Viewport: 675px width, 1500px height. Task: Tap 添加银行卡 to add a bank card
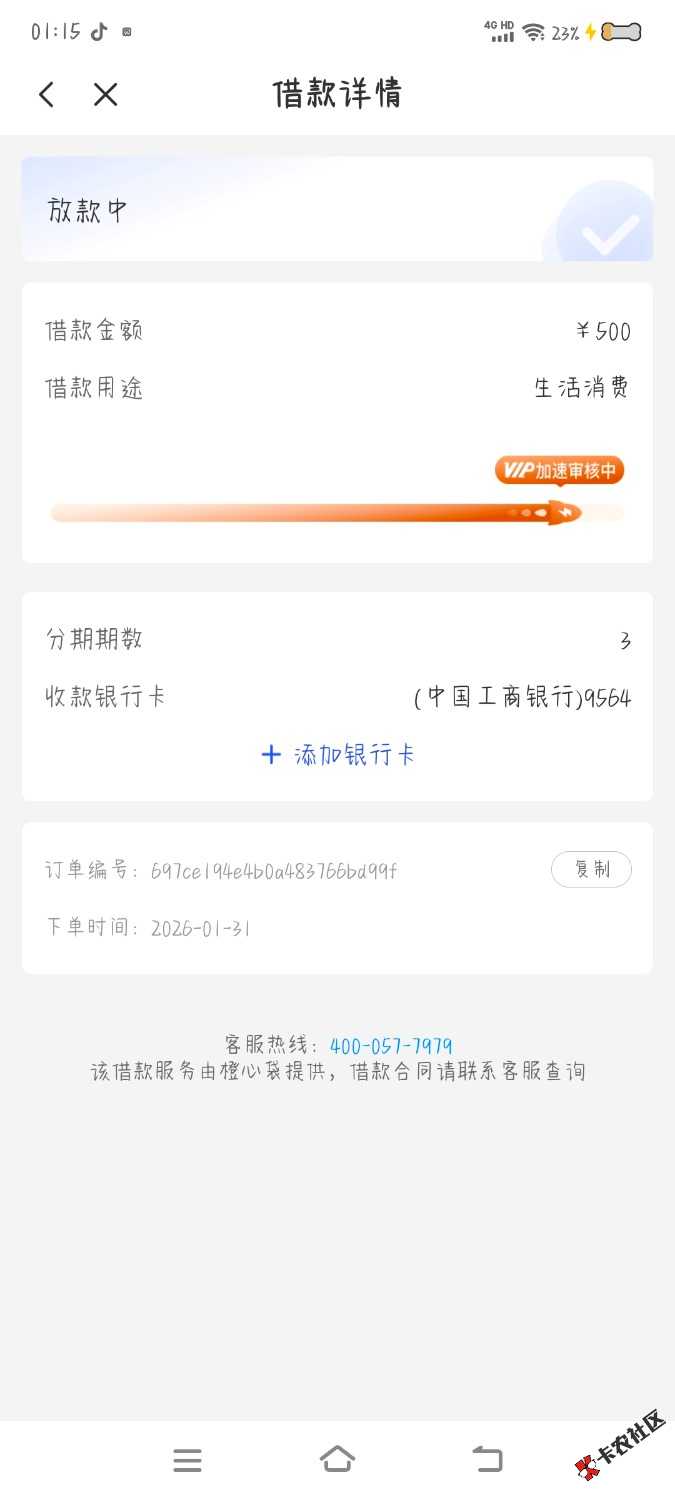point(338,755)
